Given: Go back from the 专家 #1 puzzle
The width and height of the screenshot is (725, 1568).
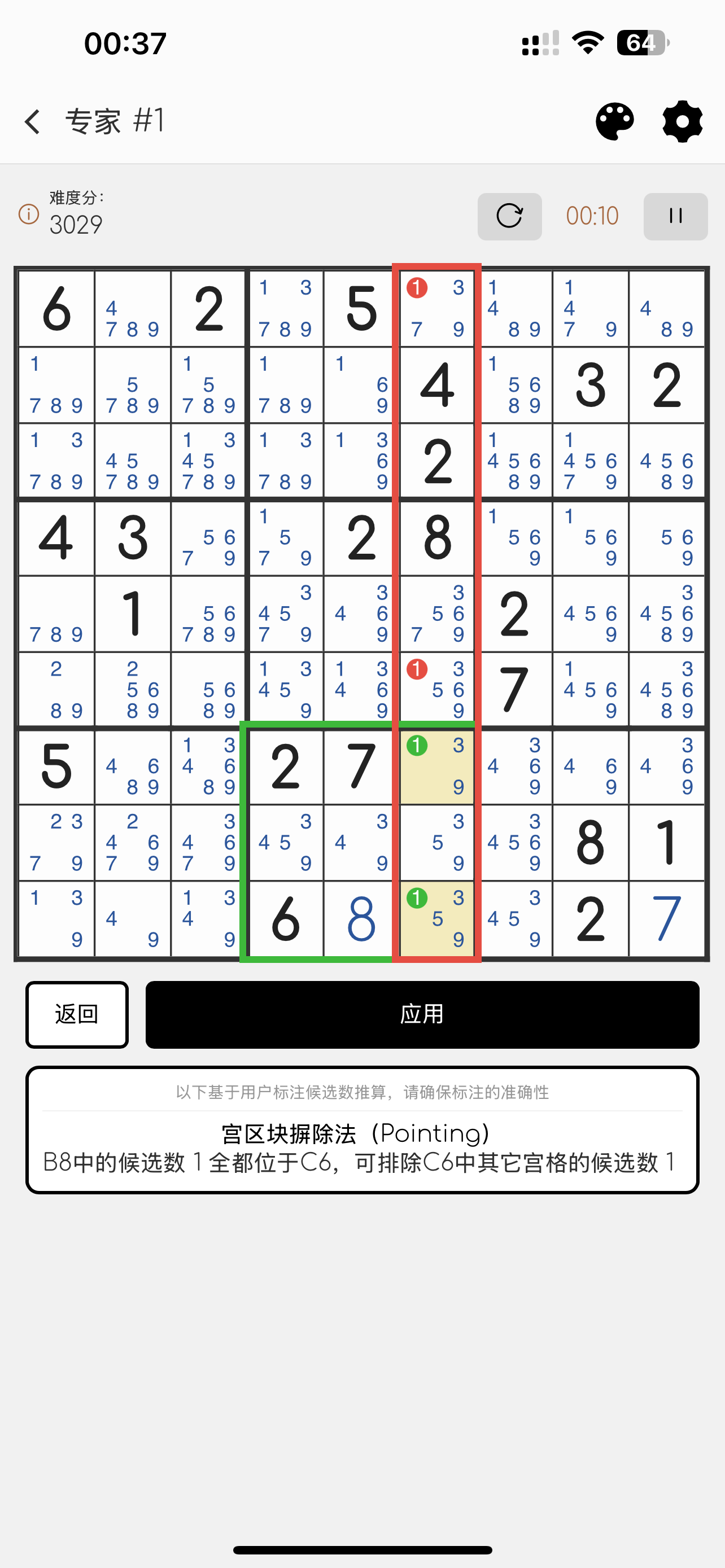Looking at the screenshot, I should 33,122.
